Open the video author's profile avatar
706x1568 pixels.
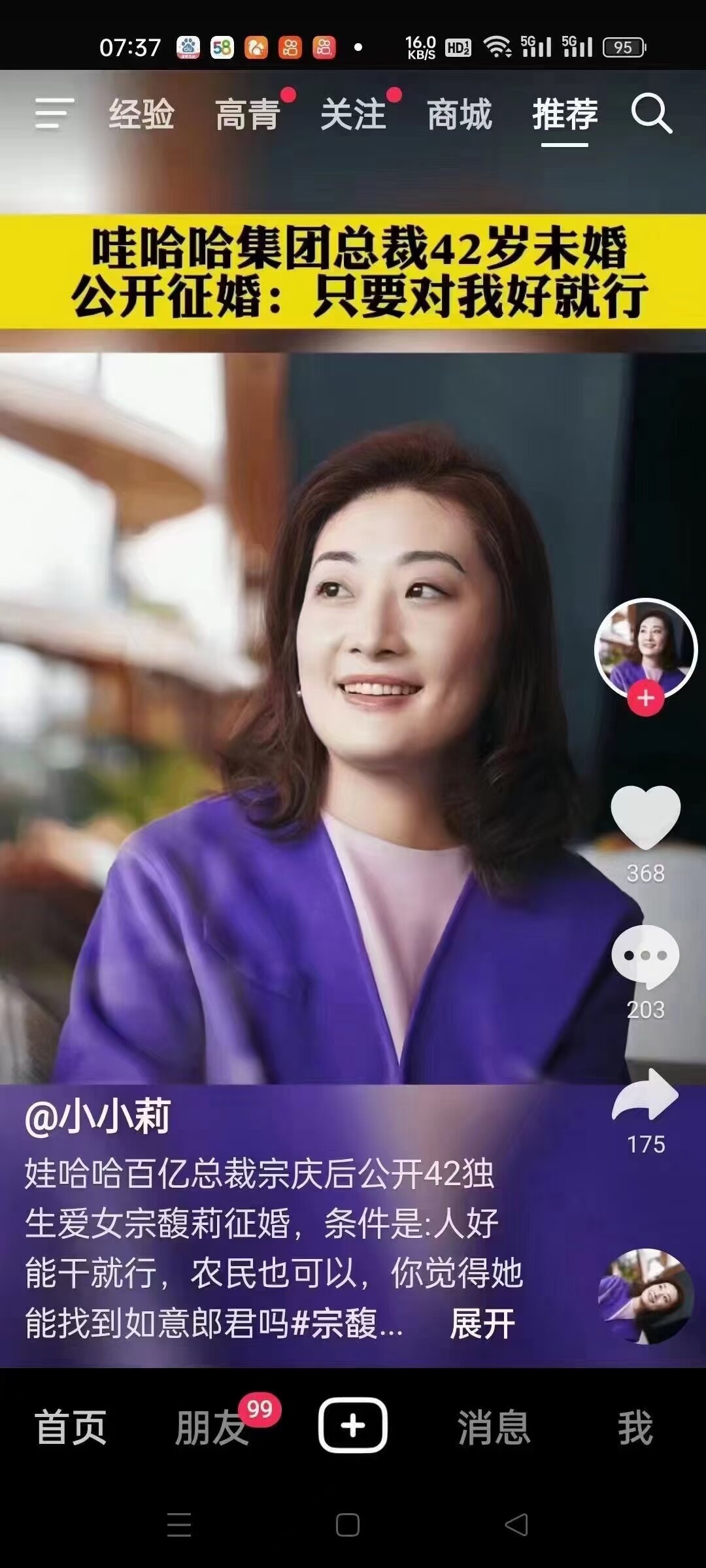point(645,647)
